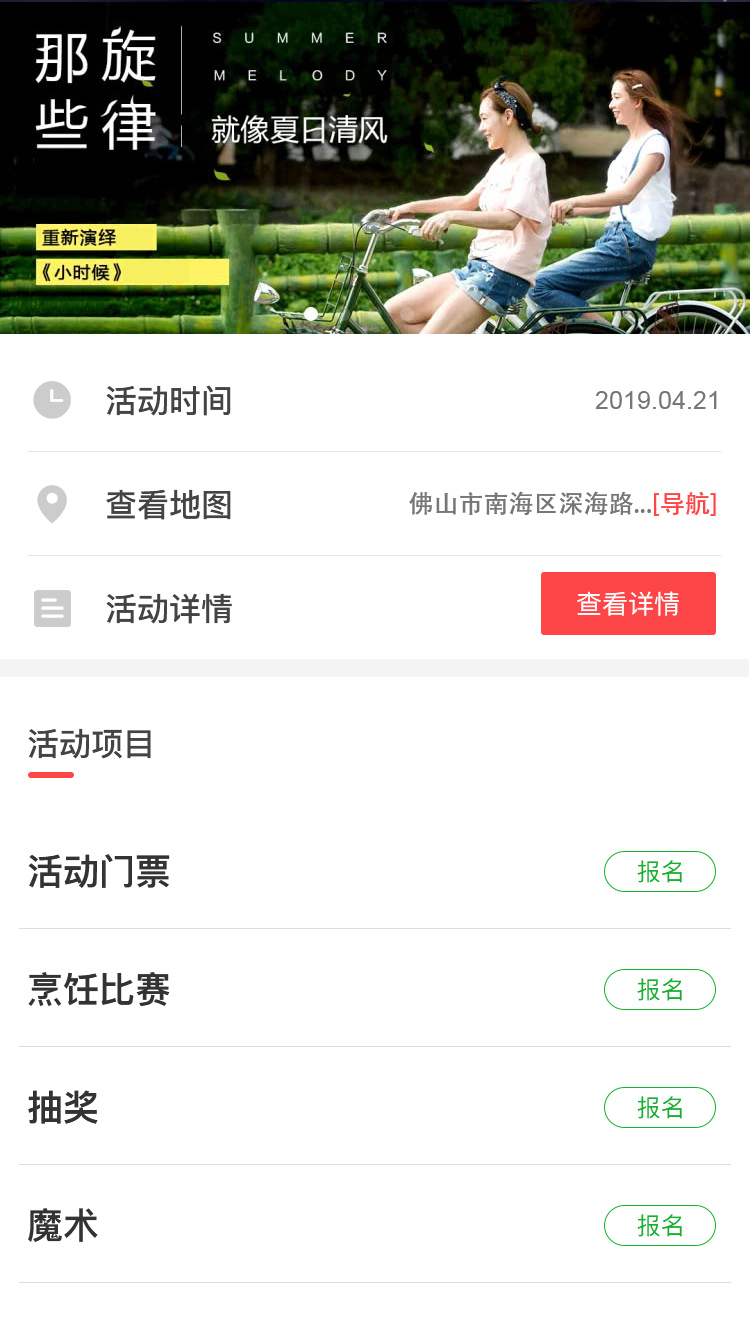This screenshot has height=1336, width=750.
Task: Register for 烹饪比赛
Action: click(x=659, y=990)
